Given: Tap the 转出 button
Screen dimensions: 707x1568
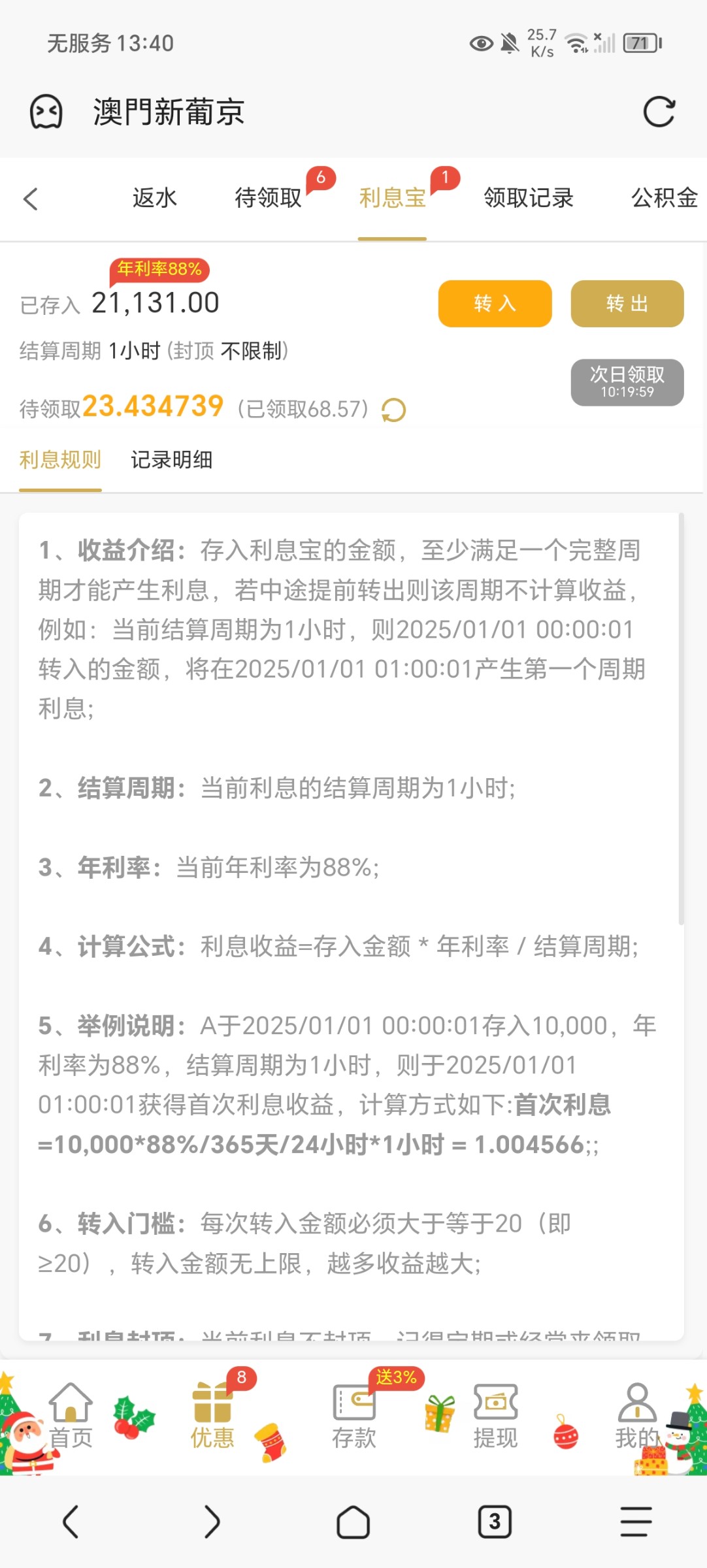Looking at the screenshot, I should click(x=627, y=304).
